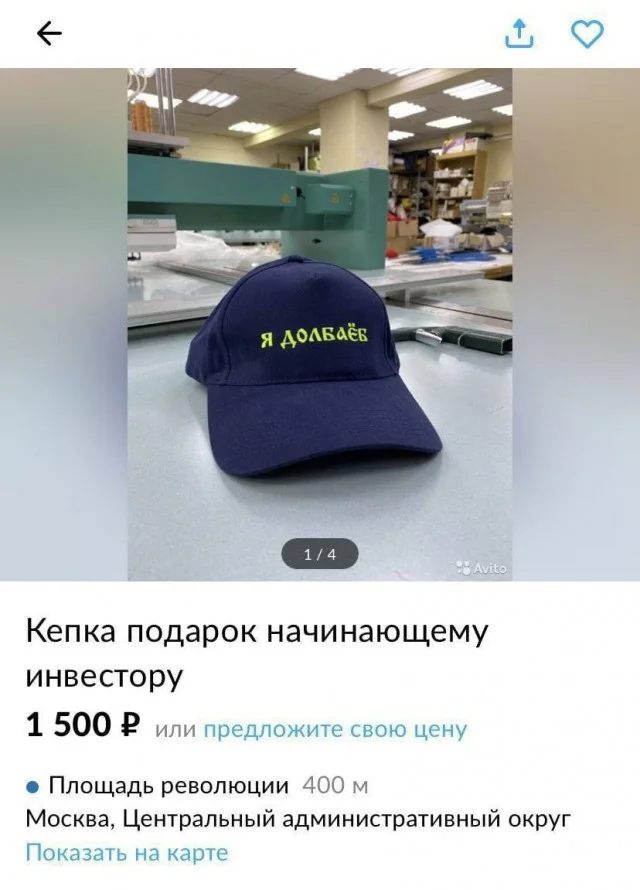Share this cap listing
The height and width of the screenshot is (890, 640).
click(519, 35)
